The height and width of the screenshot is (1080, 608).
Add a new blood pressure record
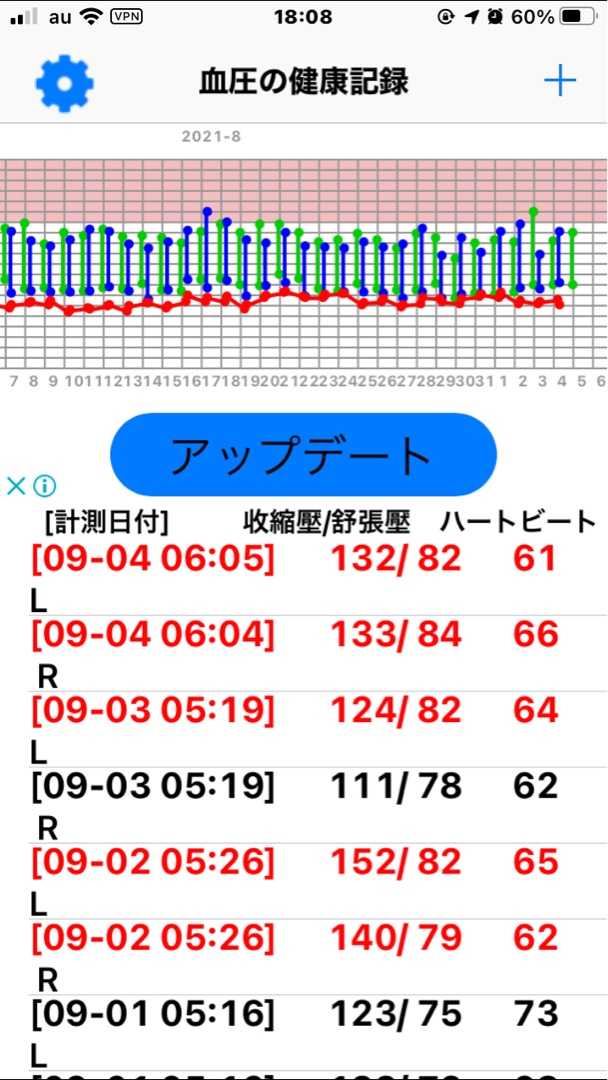pos(560,83)
